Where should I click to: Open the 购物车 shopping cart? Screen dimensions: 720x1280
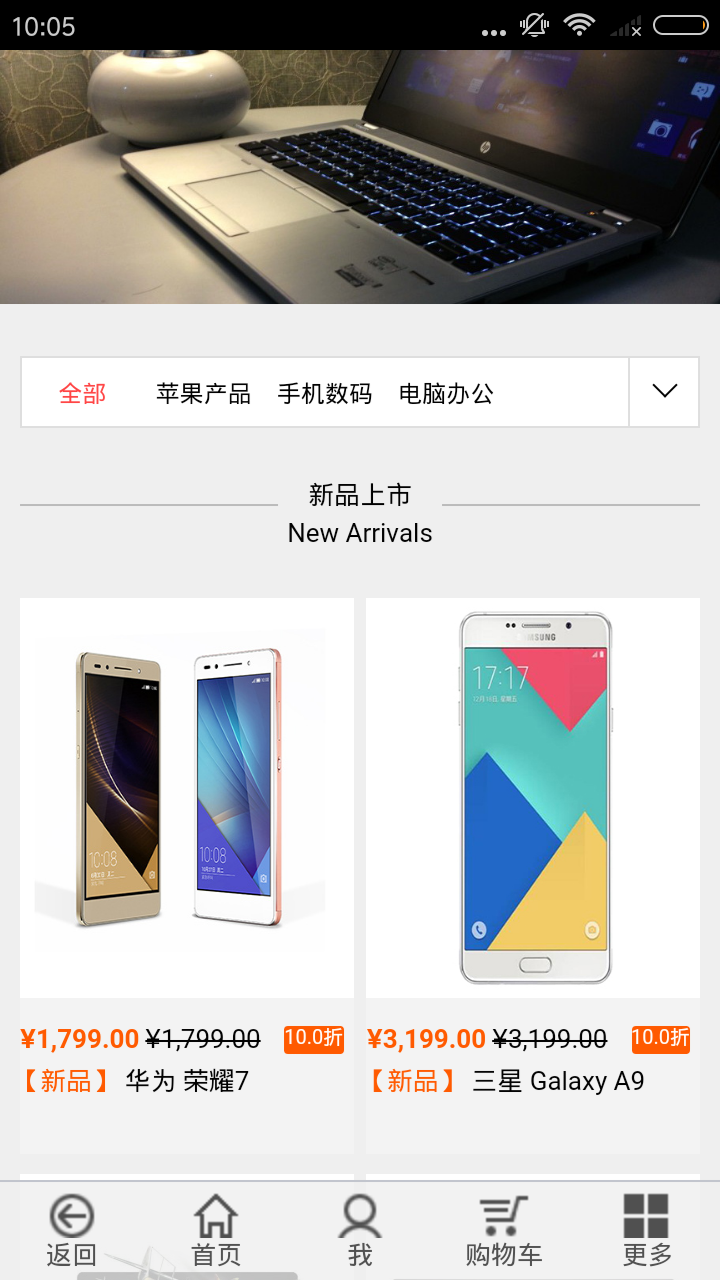pyautogui.click(x=504, y=1231)
